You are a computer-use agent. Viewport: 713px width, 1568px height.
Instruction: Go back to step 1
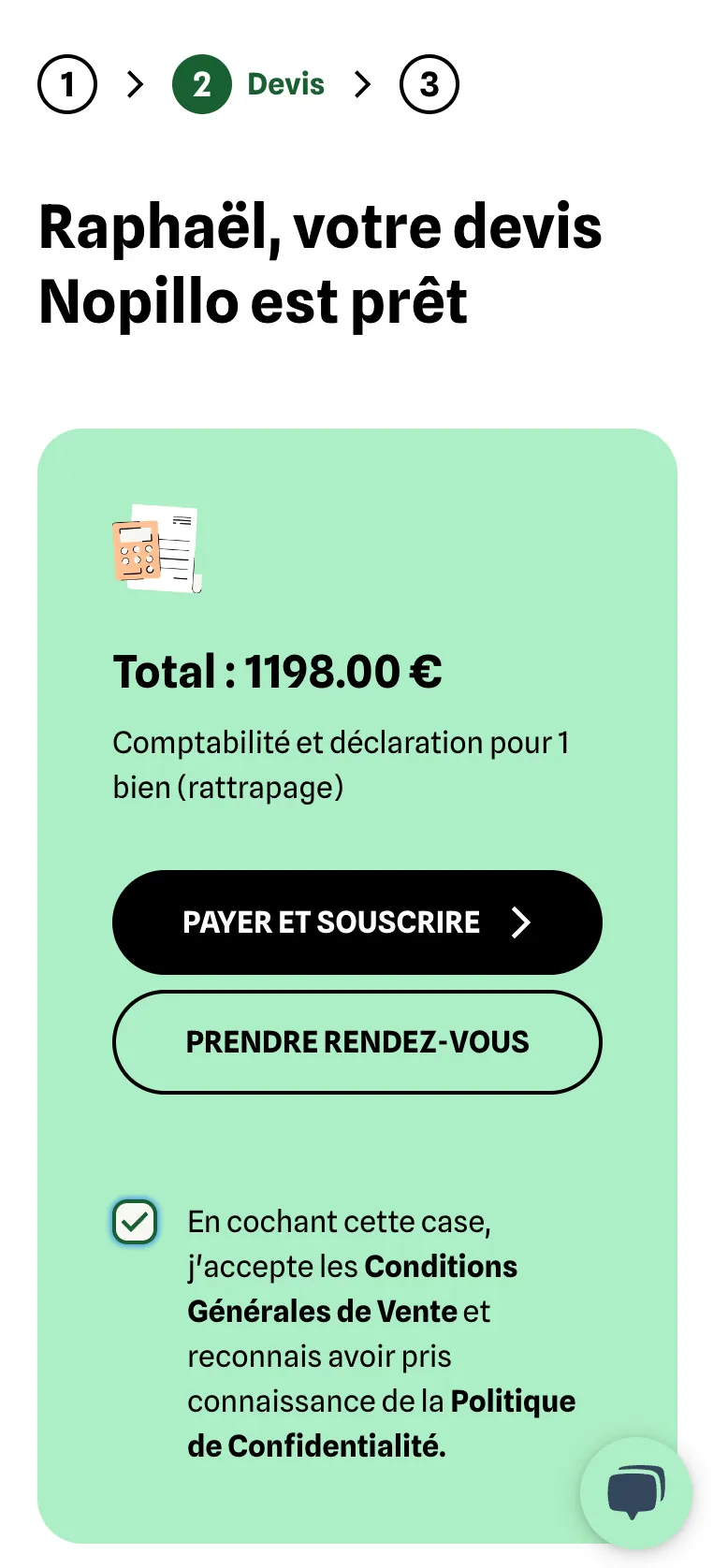coord(67,84)
